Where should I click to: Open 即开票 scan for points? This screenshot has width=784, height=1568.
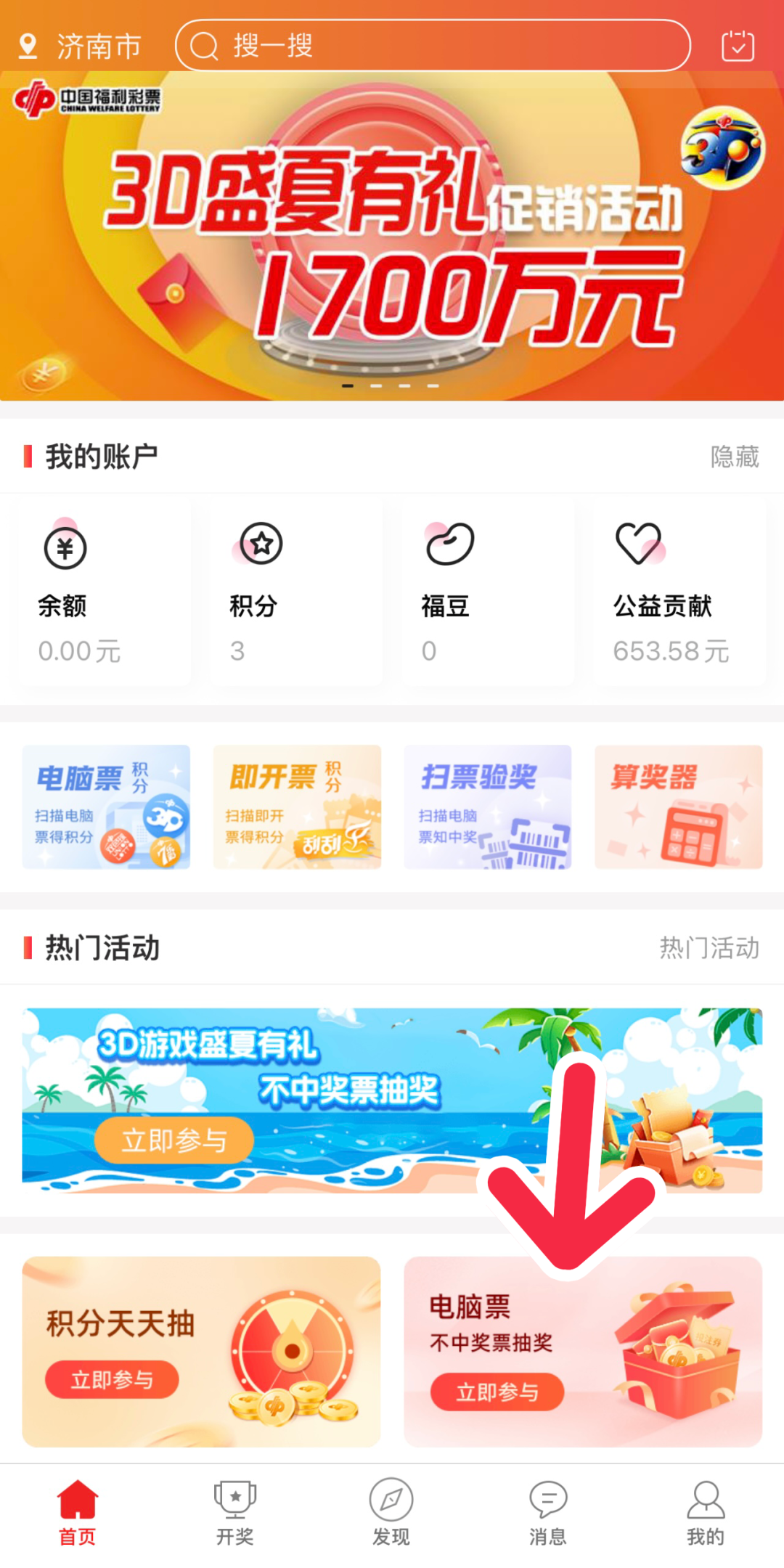297,807
